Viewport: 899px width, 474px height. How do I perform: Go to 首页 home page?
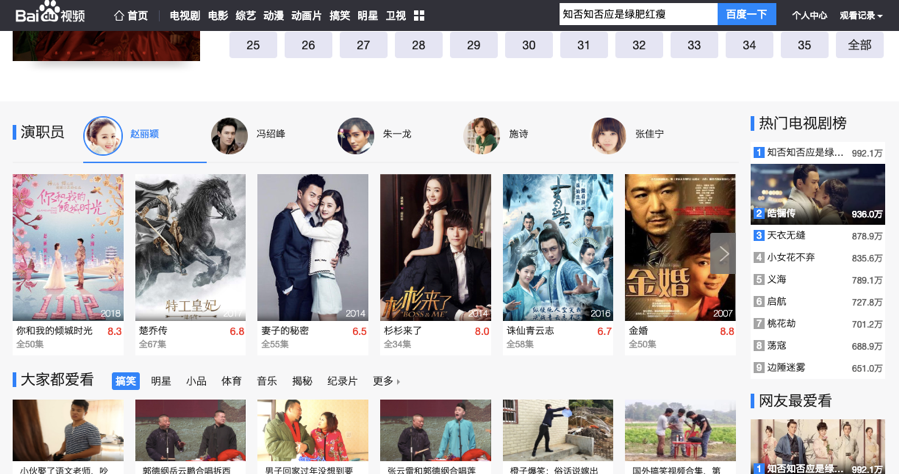(x=131, y=15)
